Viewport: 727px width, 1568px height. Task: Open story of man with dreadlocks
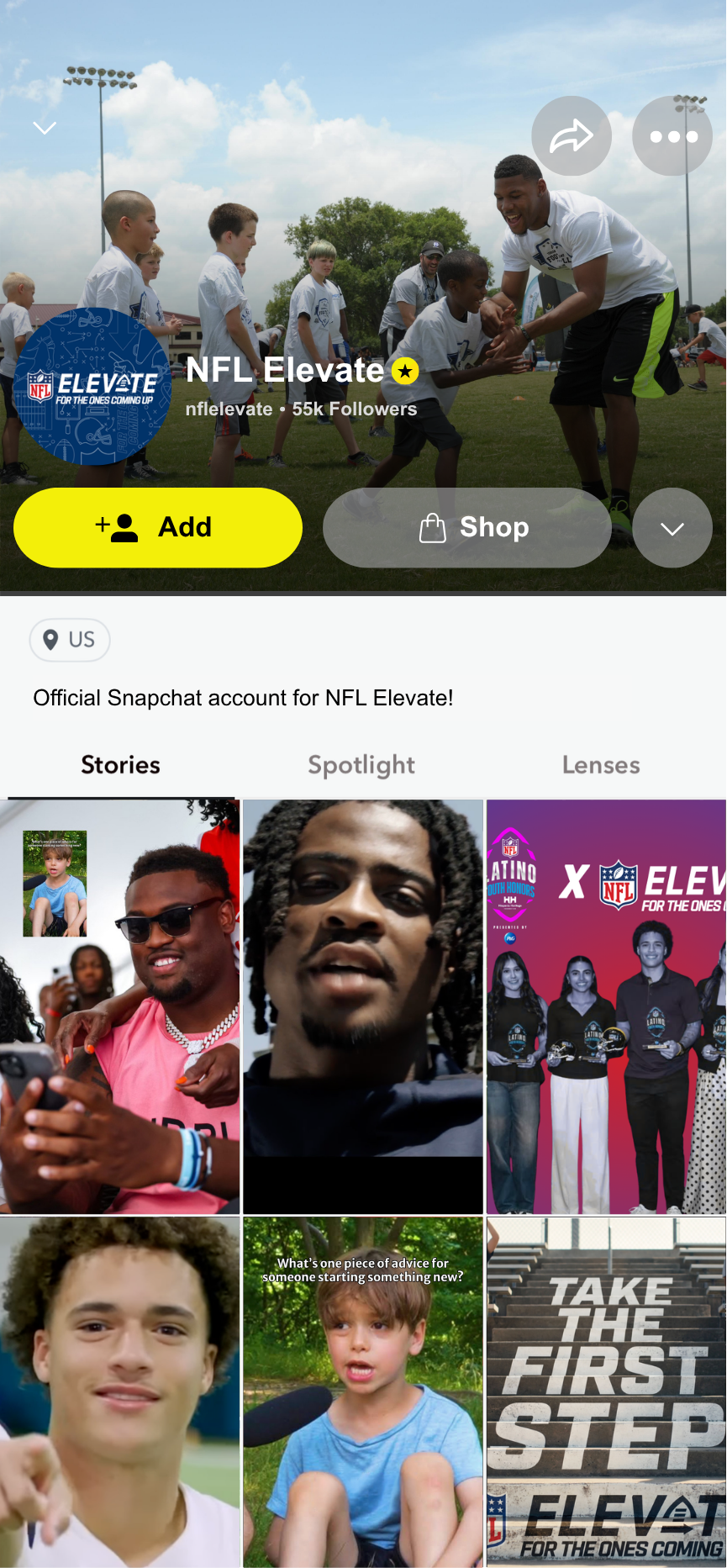click(x=363, y=1006)
